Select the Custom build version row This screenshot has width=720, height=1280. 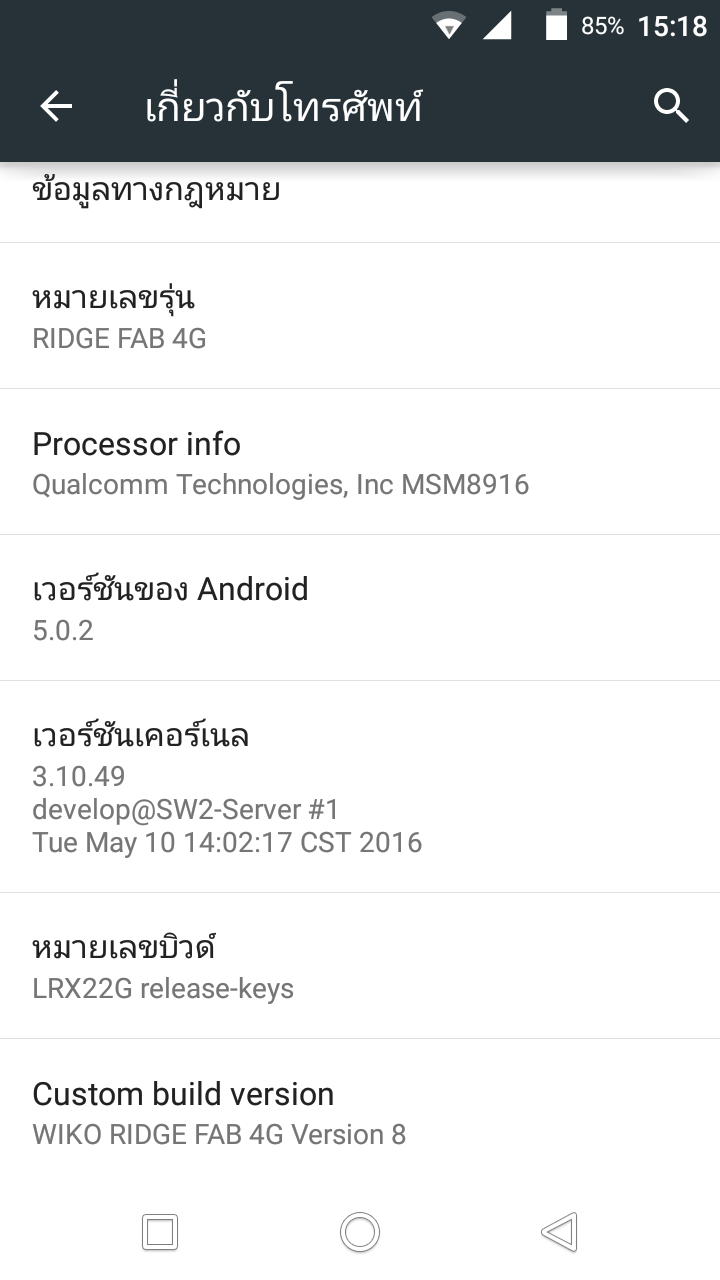tap(360, 1112)
